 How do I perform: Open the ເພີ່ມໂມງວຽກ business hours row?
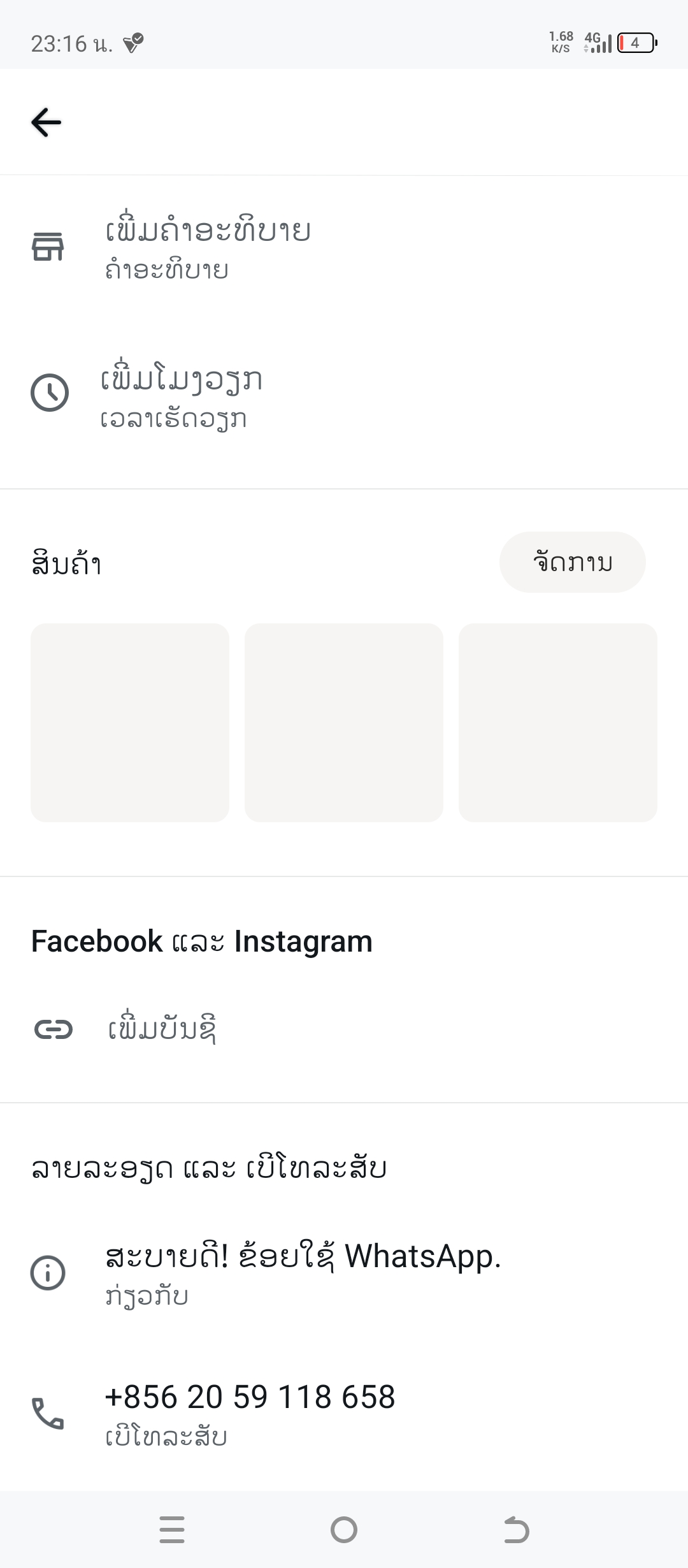[344, 395]
